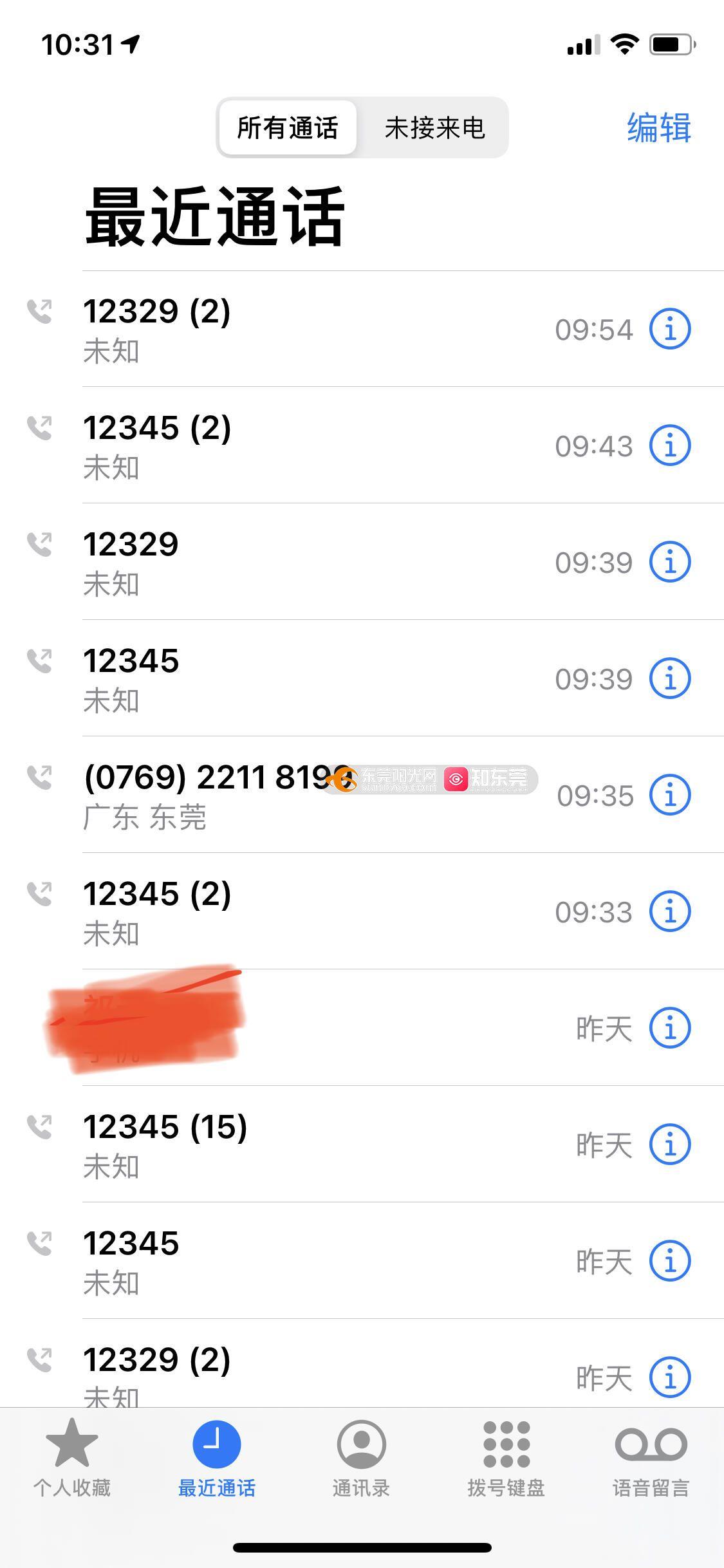The width and height of the screenshot is (724, 1568).
Task: Redial the 12345 (15) entry from yesterday
Action: click(362, 1144)
